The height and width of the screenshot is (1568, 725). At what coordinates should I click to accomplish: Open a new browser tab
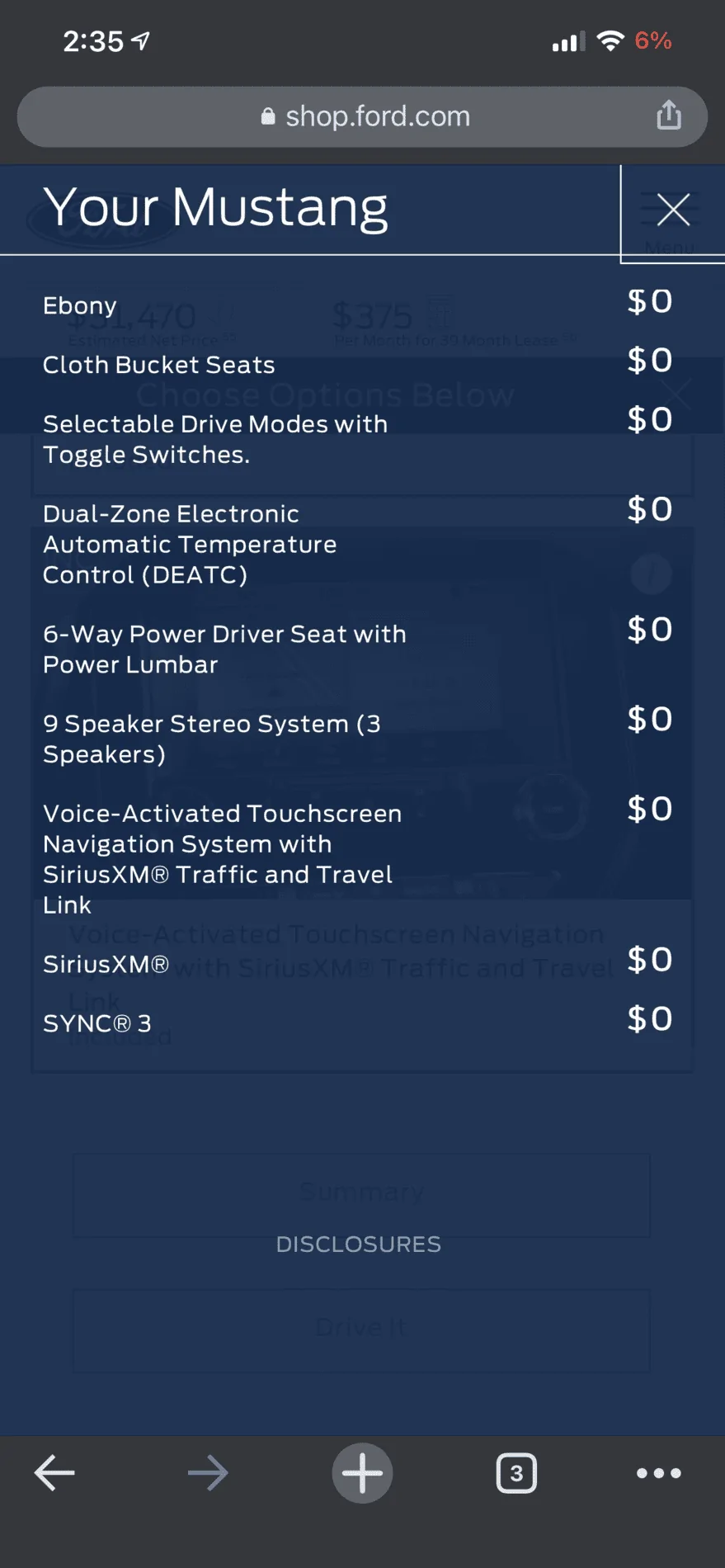coord(362,1473)
